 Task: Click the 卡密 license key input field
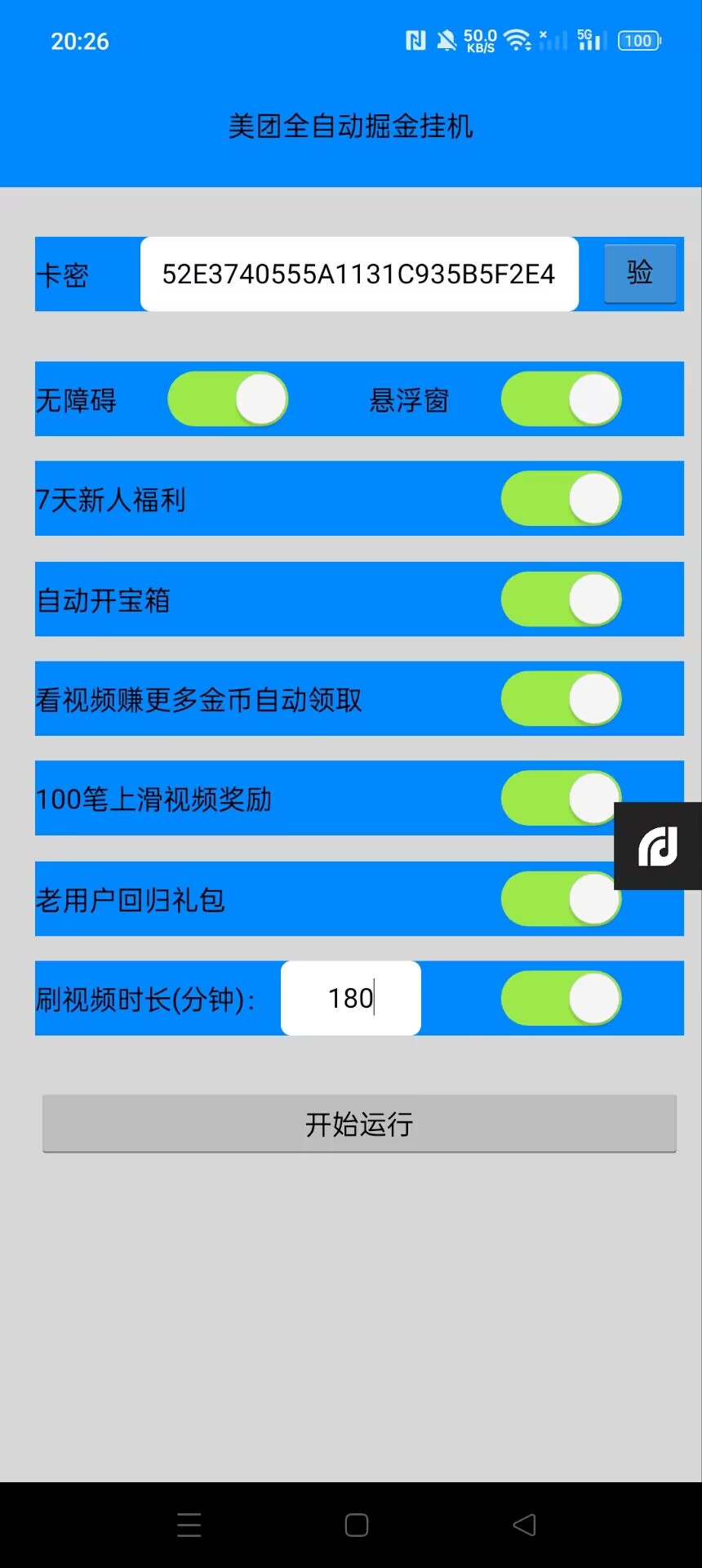(358, 274)
